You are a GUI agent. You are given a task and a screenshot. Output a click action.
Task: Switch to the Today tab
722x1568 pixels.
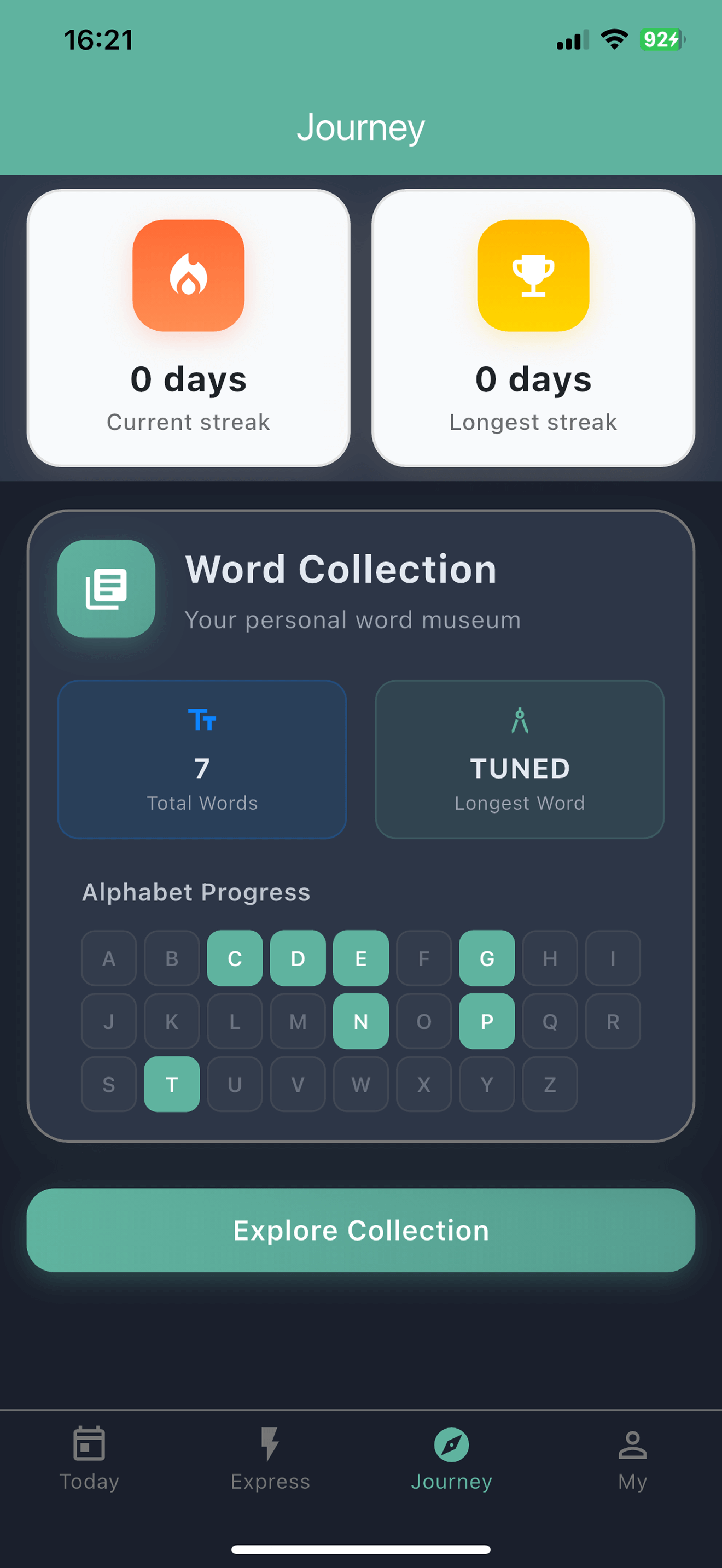(90, 1459)
